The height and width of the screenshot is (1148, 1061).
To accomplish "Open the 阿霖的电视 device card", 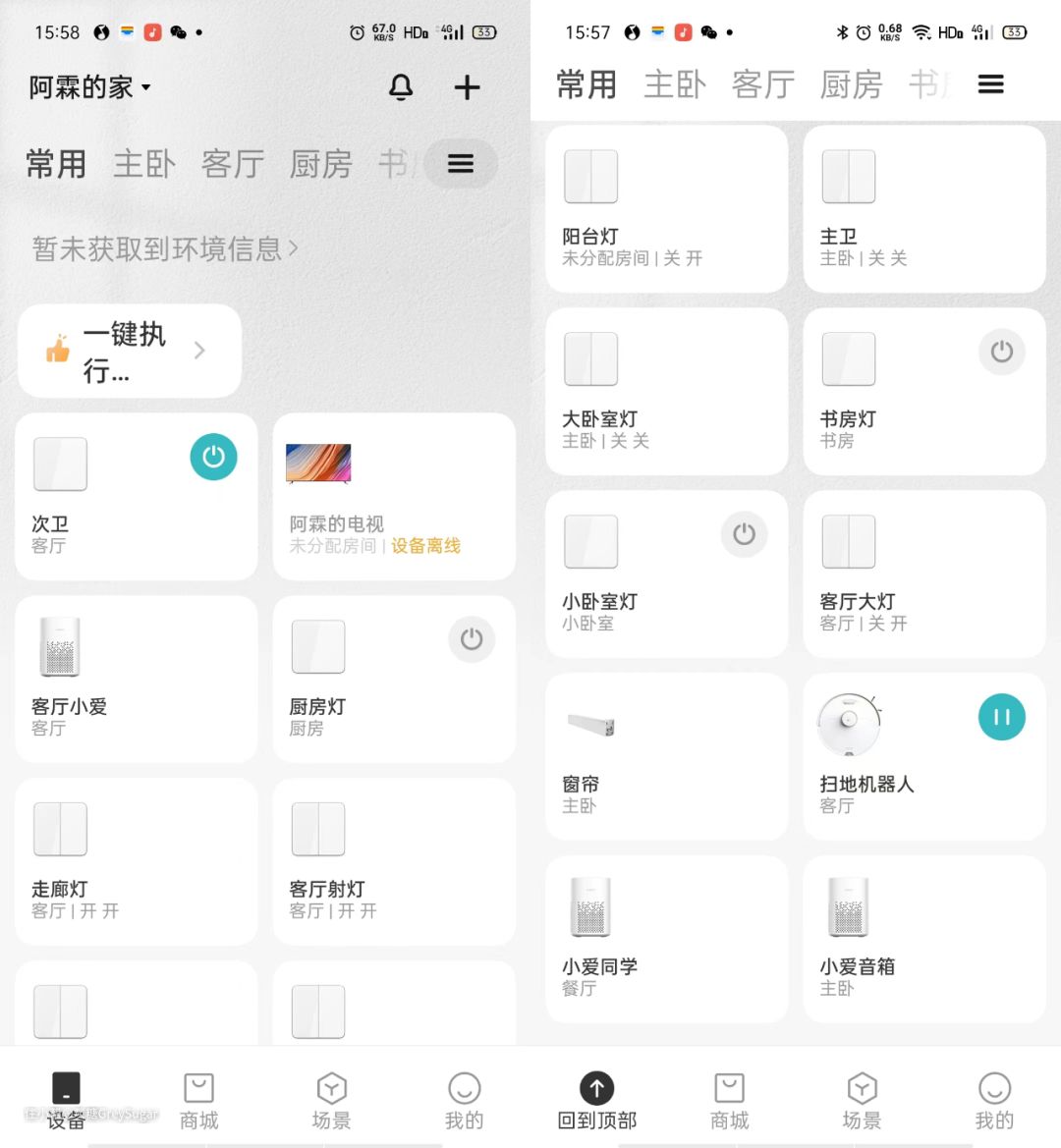I will pyautogui.click(x=394, y=497).
